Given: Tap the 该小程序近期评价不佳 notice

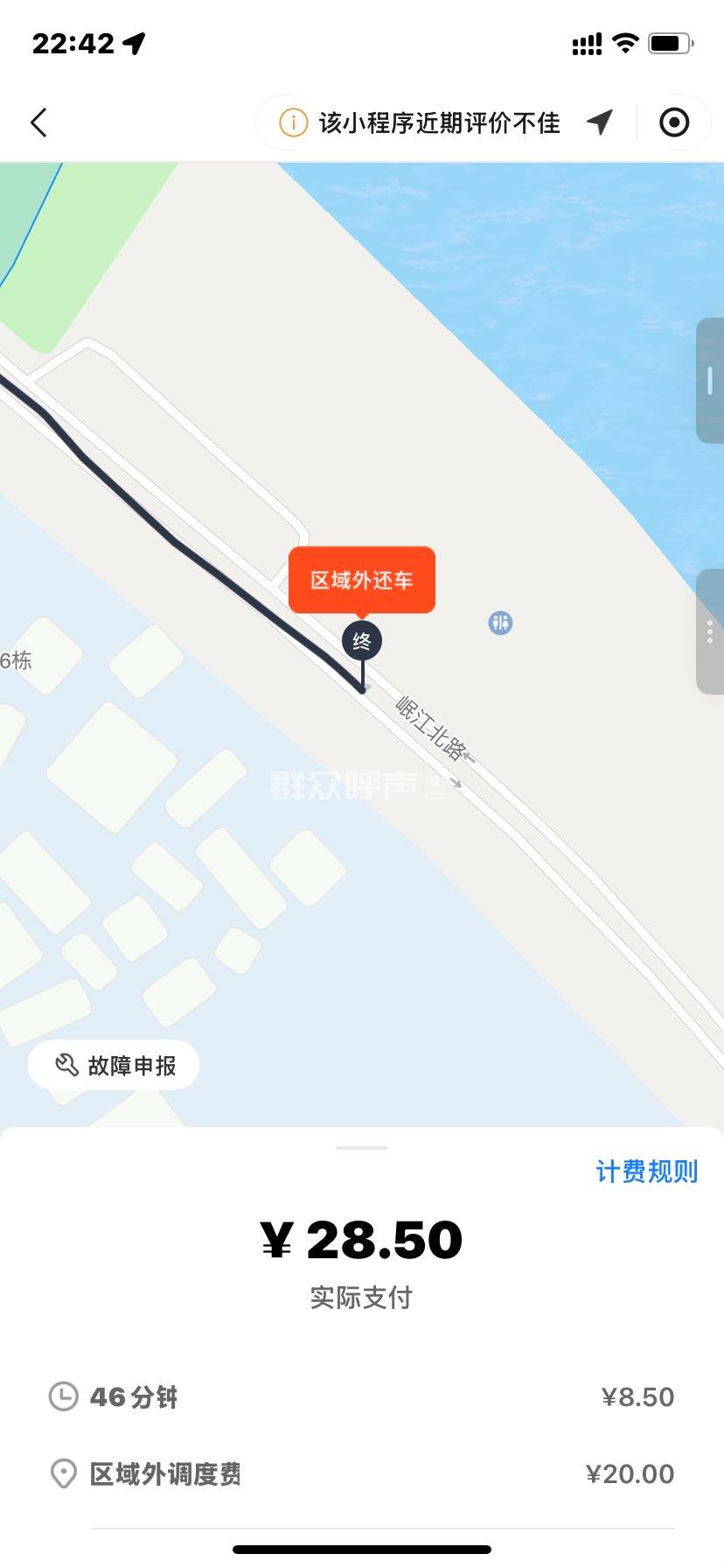Looking at the screenshot, I should point(421,123).
